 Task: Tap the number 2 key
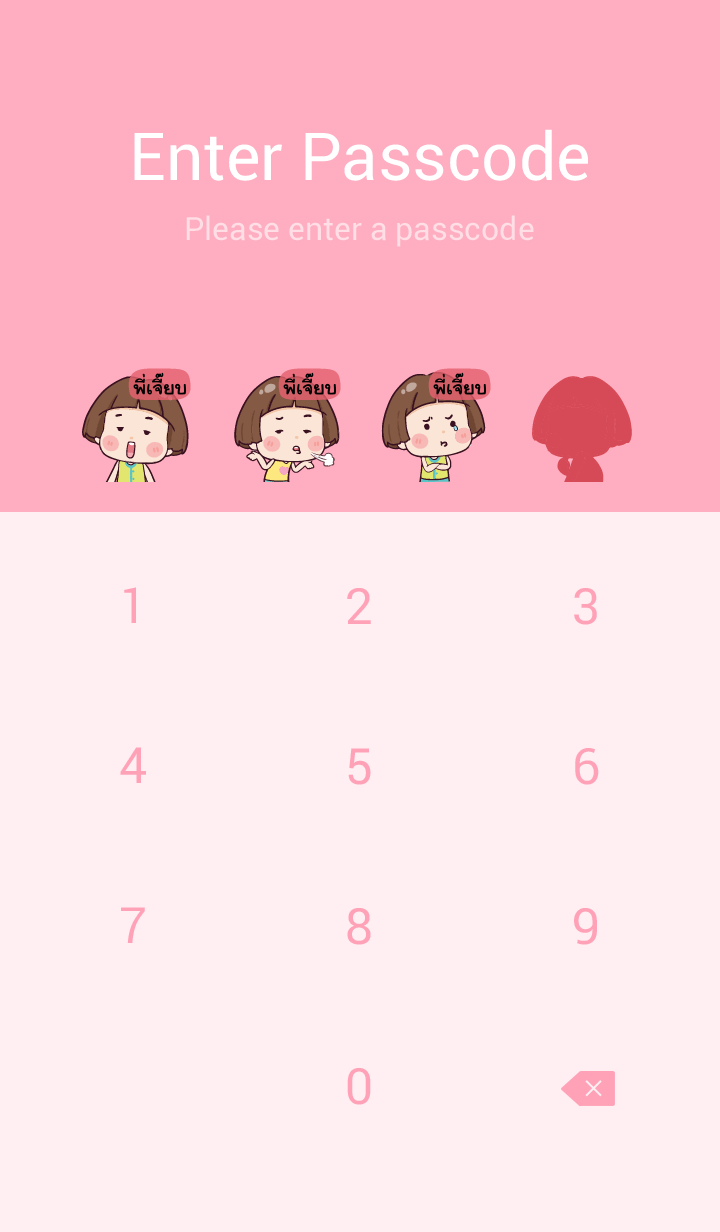pos(359,607)
